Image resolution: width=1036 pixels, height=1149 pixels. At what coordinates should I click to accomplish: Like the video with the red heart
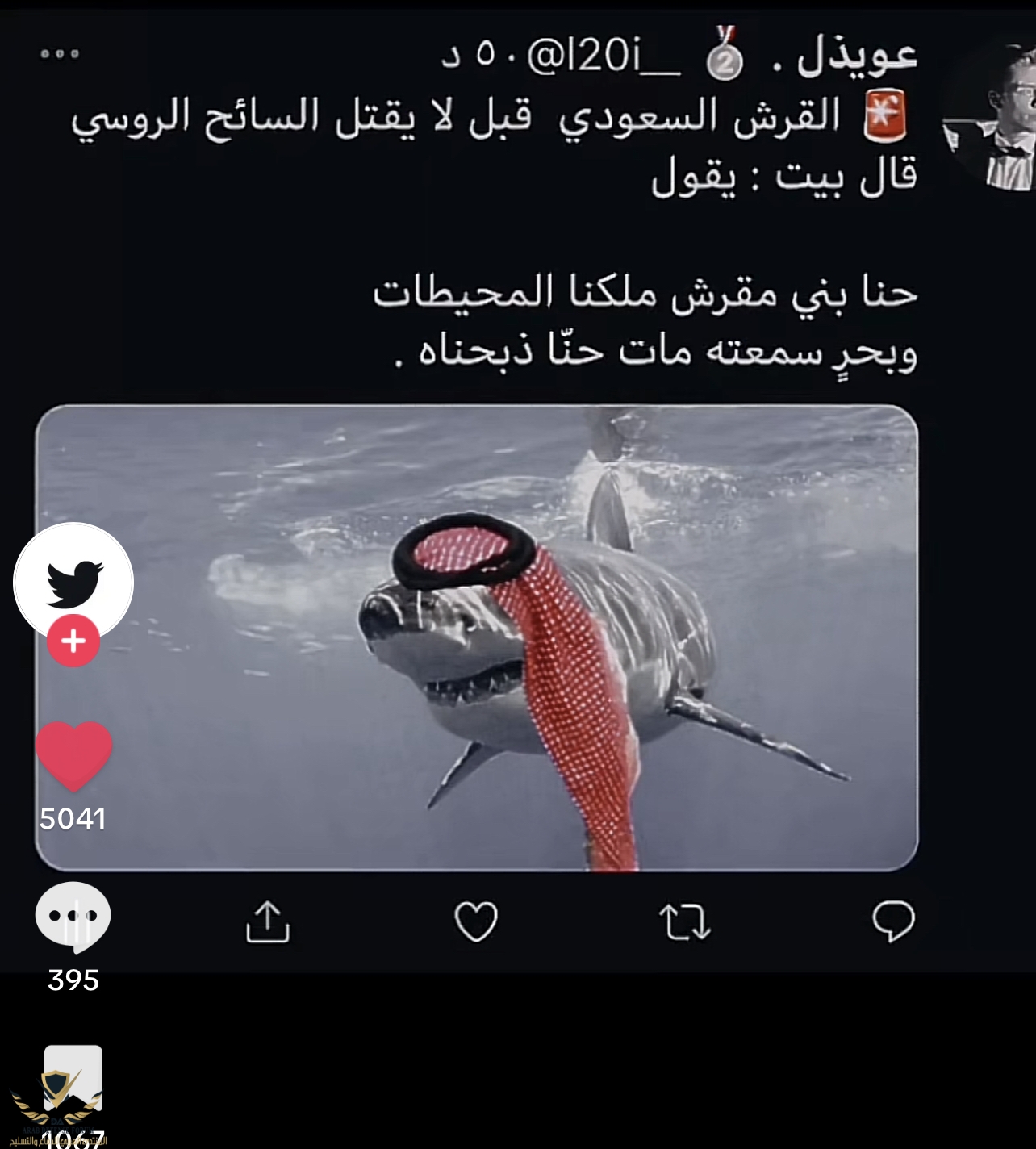[73, 755]
